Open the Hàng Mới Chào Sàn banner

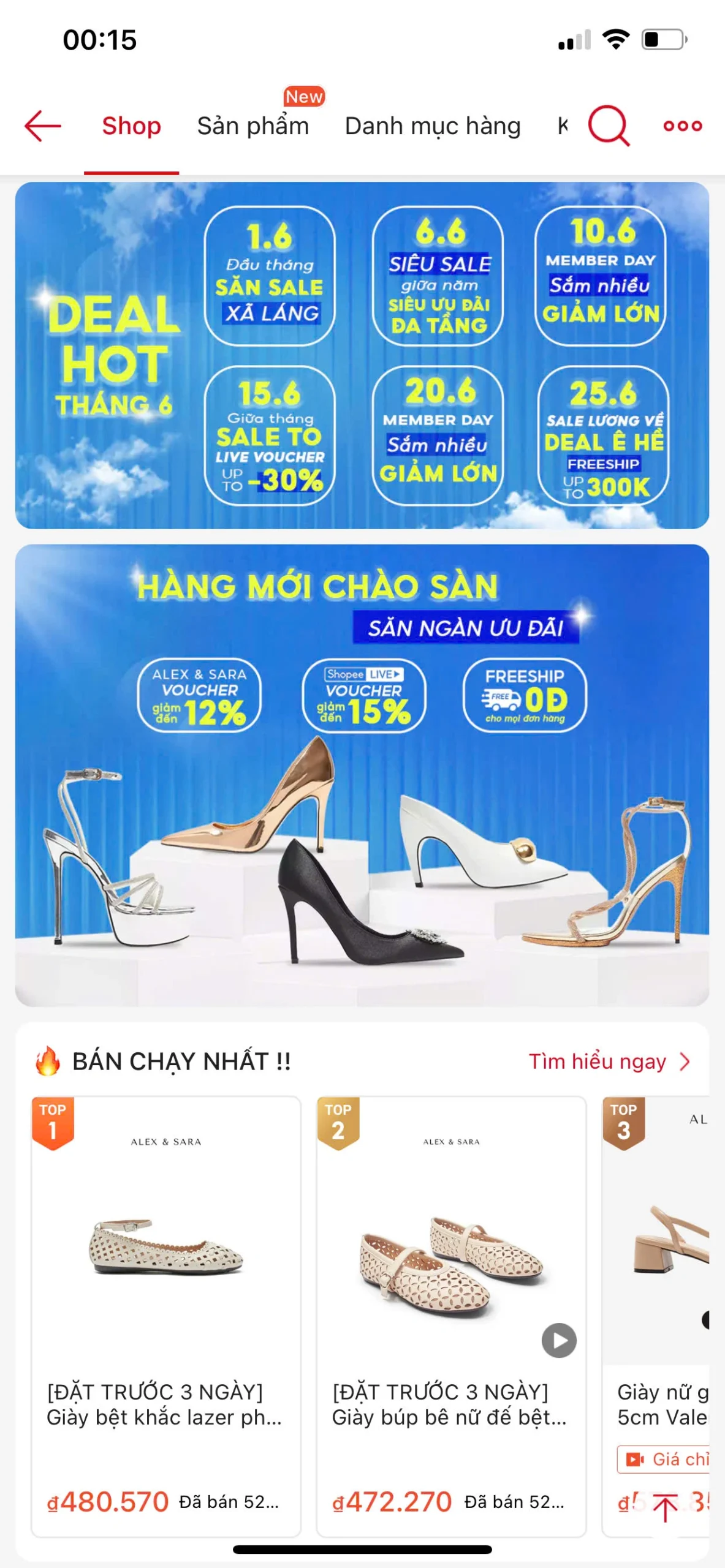coord(362,775)
